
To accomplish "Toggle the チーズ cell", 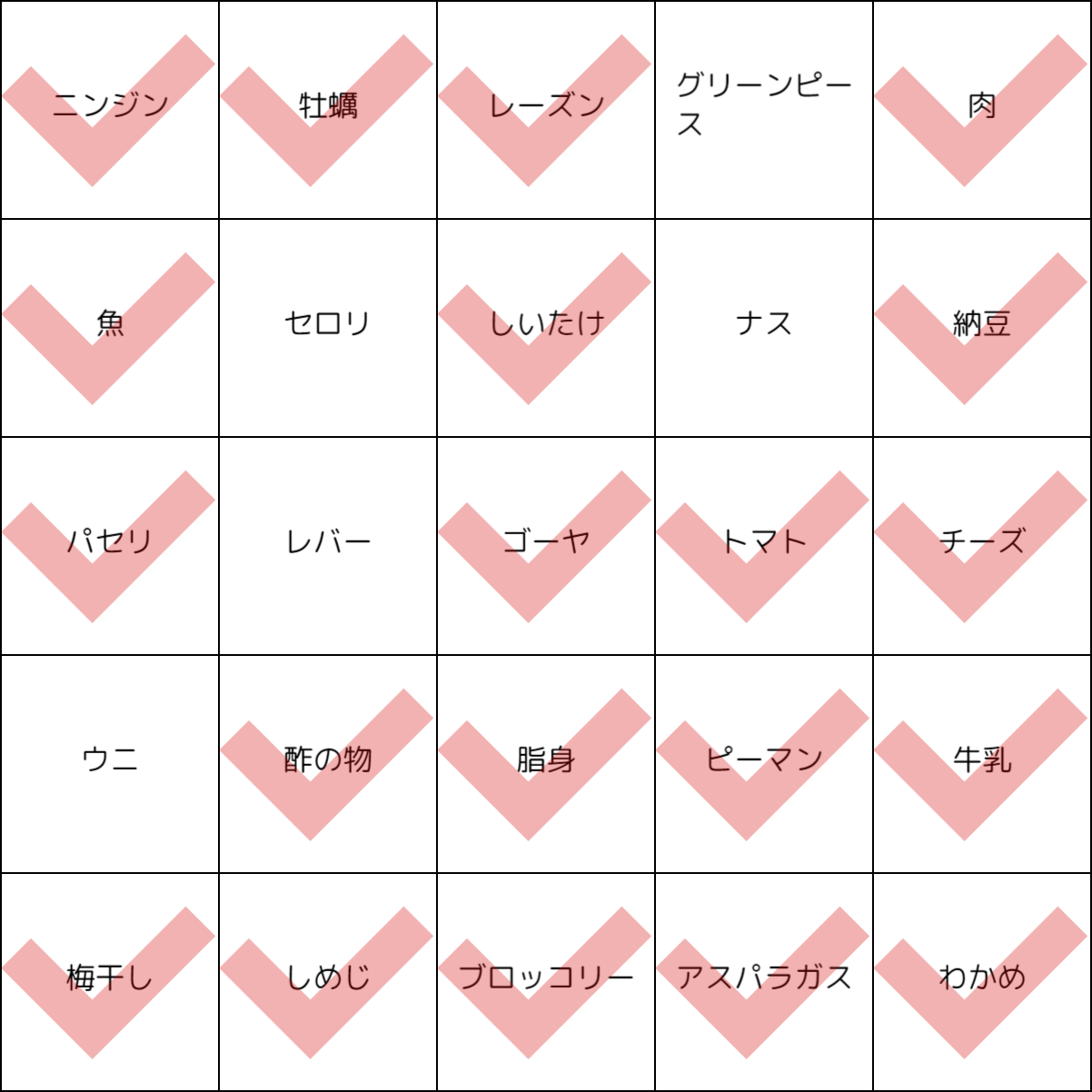I will pyautogui.click(x=982, y=546).
